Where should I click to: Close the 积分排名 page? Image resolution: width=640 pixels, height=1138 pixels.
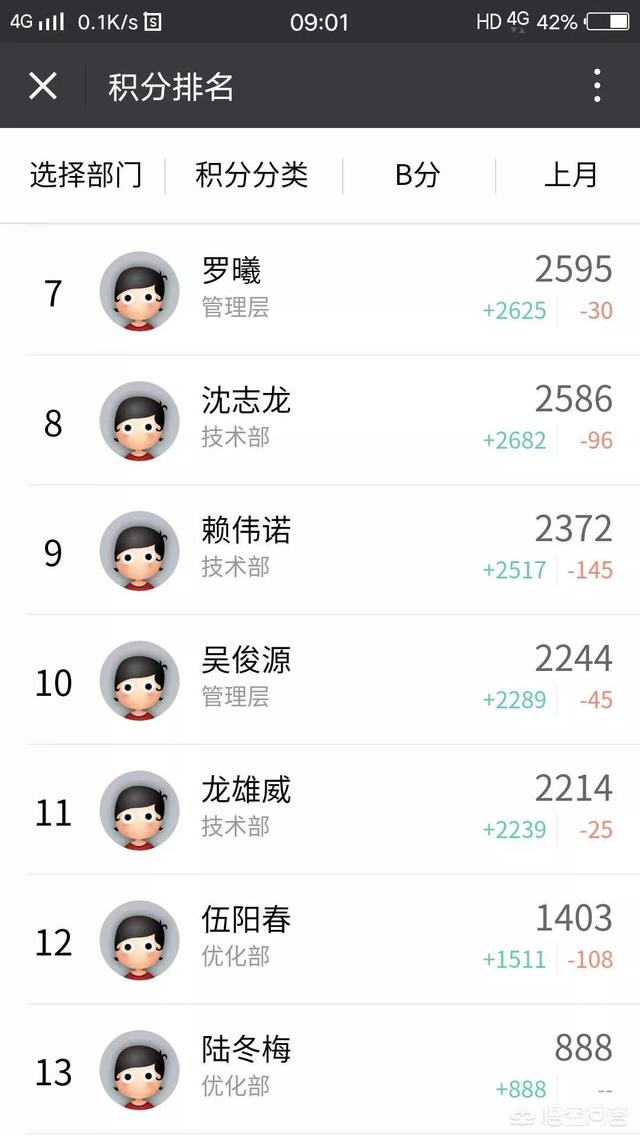43,86
